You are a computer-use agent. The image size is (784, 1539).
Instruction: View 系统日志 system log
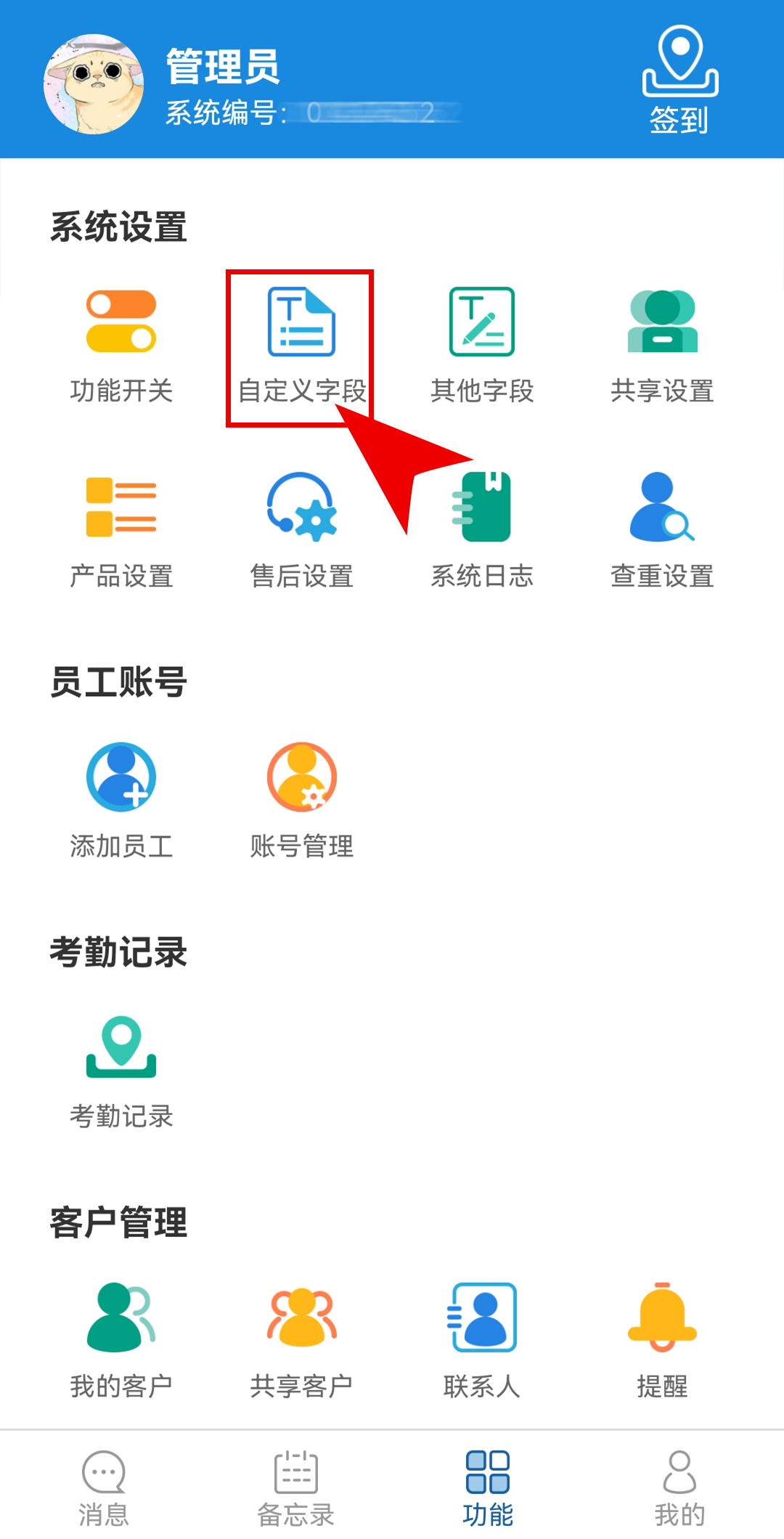pyautogui.click(x=482, y=531)
